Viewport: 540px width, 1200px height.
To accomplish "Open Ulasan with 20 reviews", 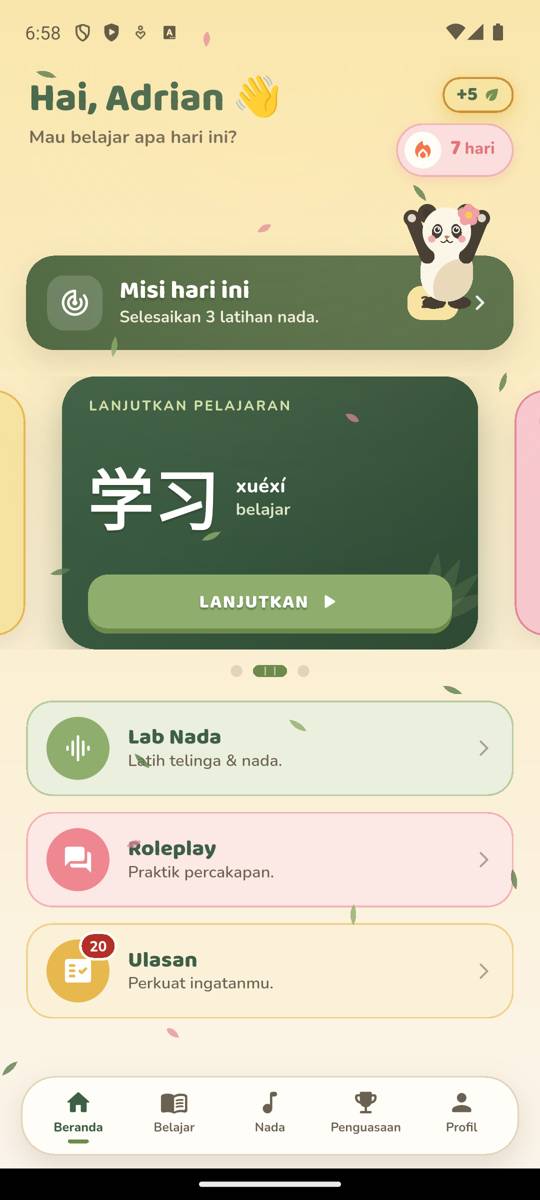I will tap(270, 970).
